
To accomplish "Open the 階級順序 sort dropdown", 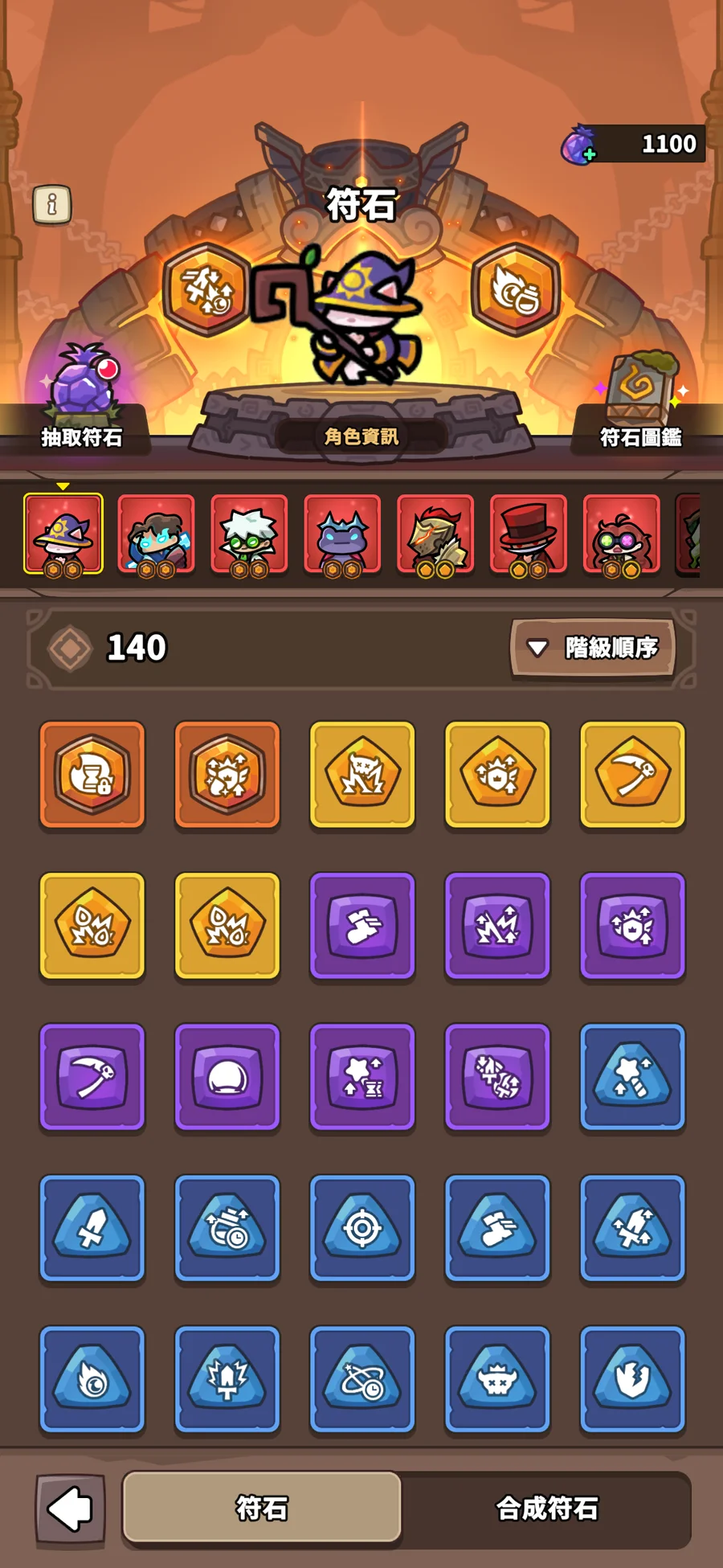I will (593, 648).
